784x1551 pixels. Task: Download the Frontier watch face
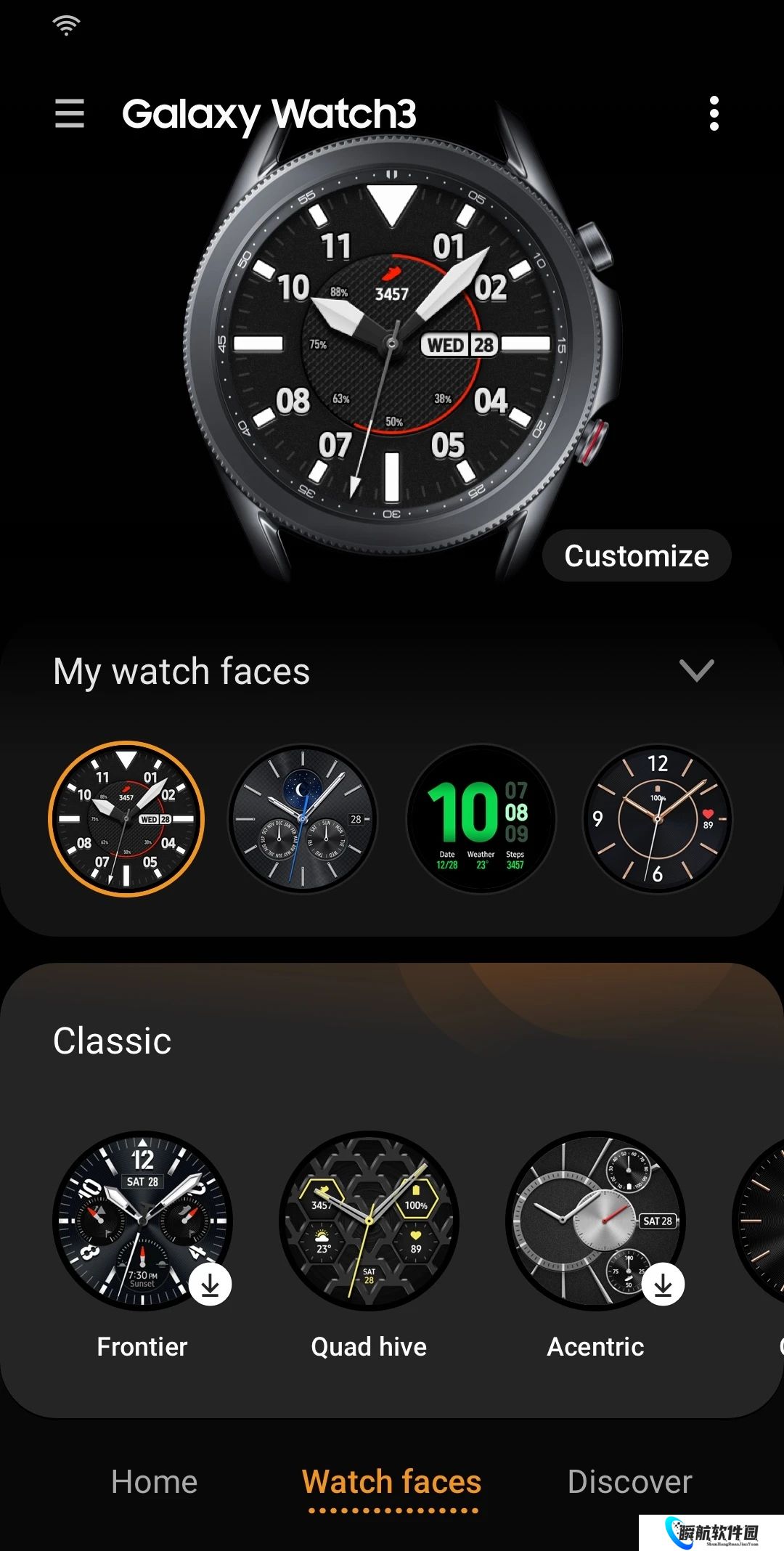(210, 1285)
